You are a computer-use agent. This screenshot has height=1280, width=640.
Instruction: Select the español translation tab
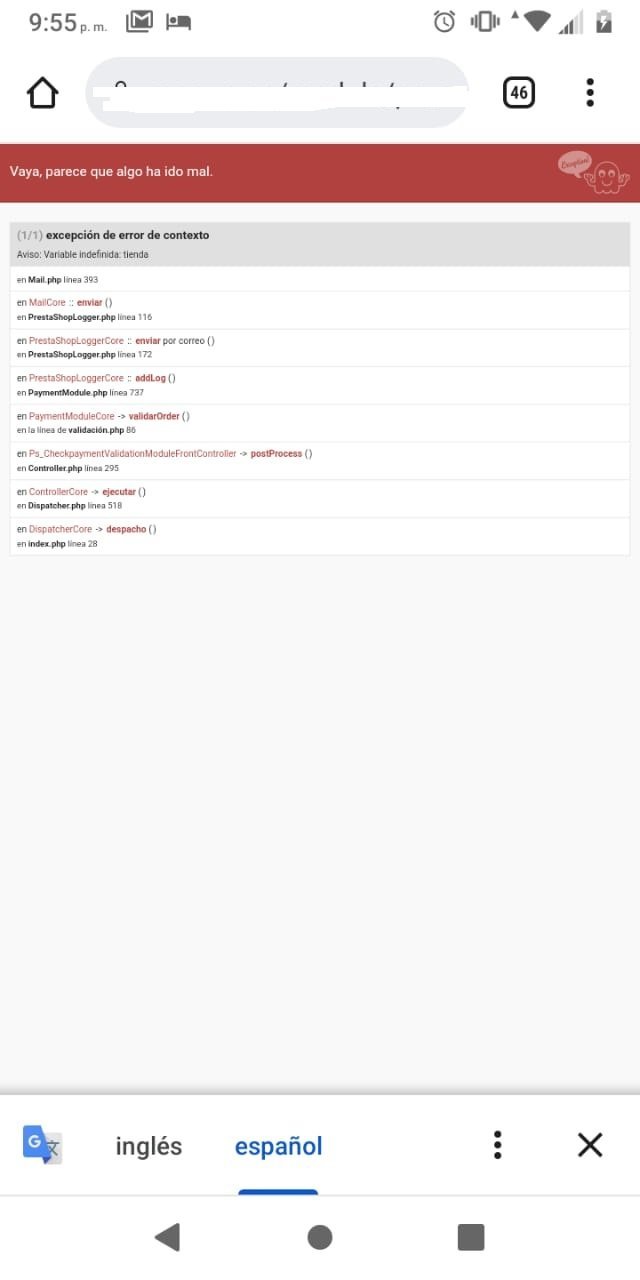click(x=278, y=1146)
